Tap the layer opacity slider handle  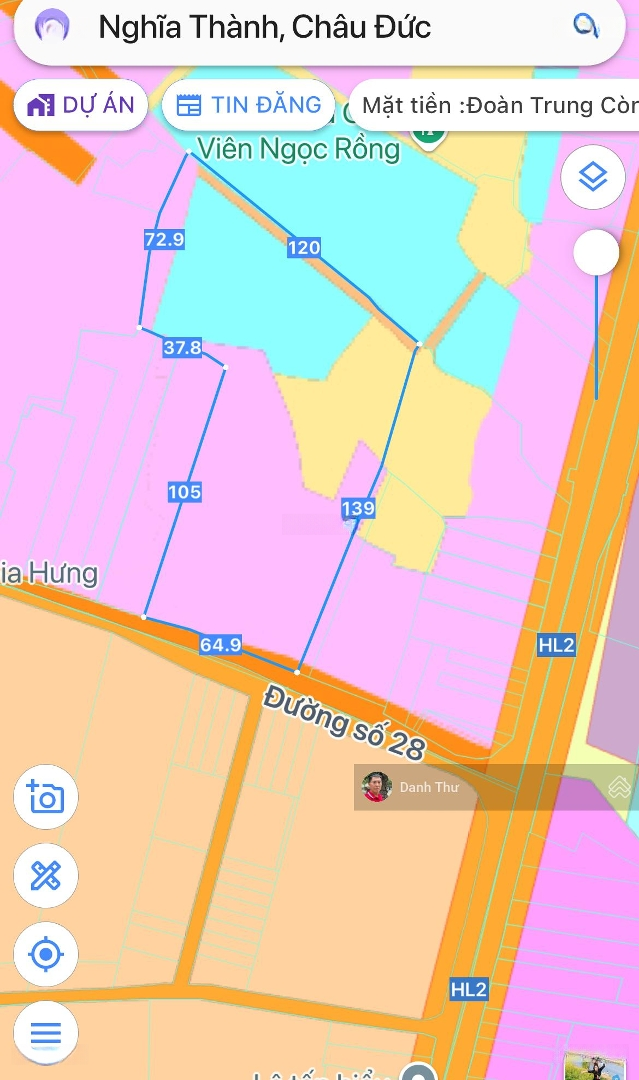pyautogui.click(x=596, y=253)
